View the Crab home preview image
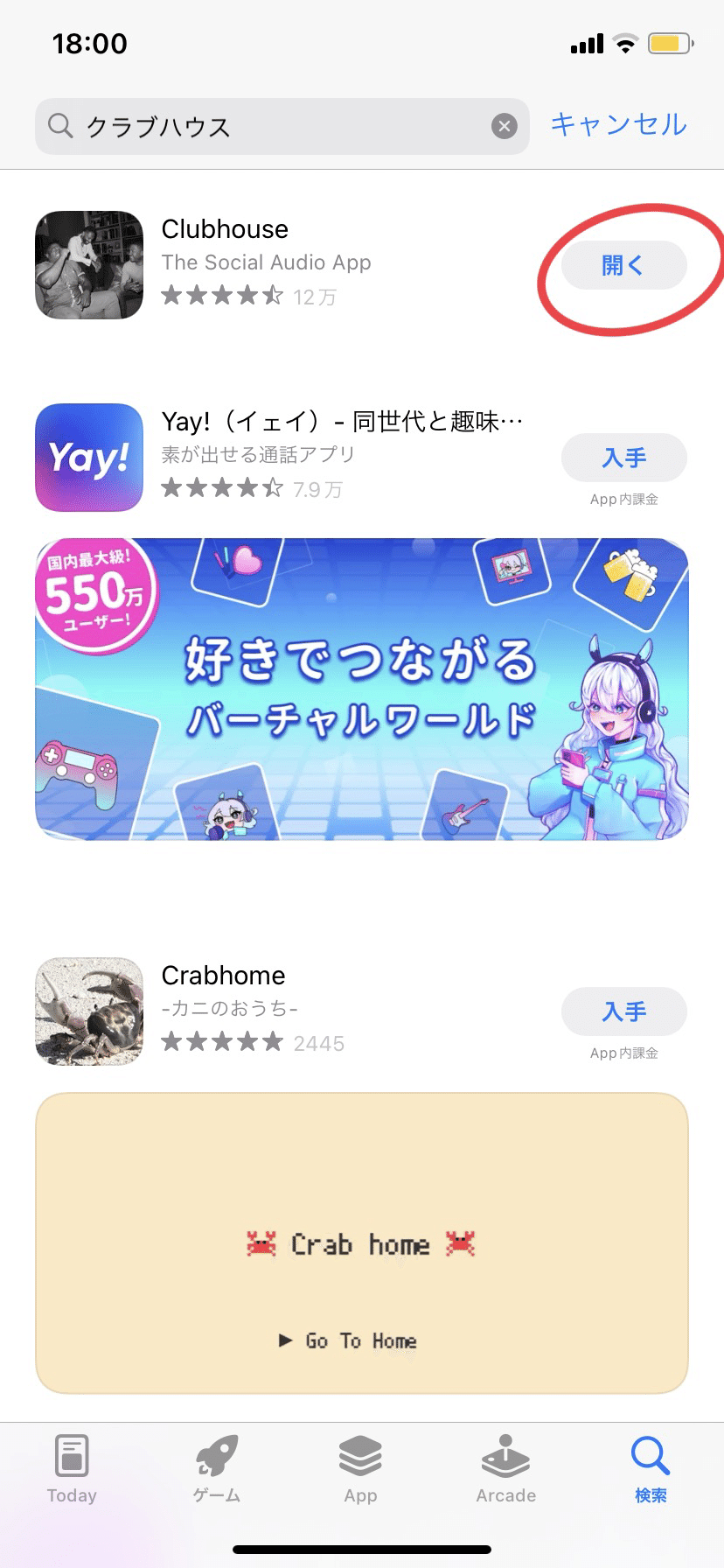Image resolution: width=724 pixels, height=1568 pixels. point(362,1242)
